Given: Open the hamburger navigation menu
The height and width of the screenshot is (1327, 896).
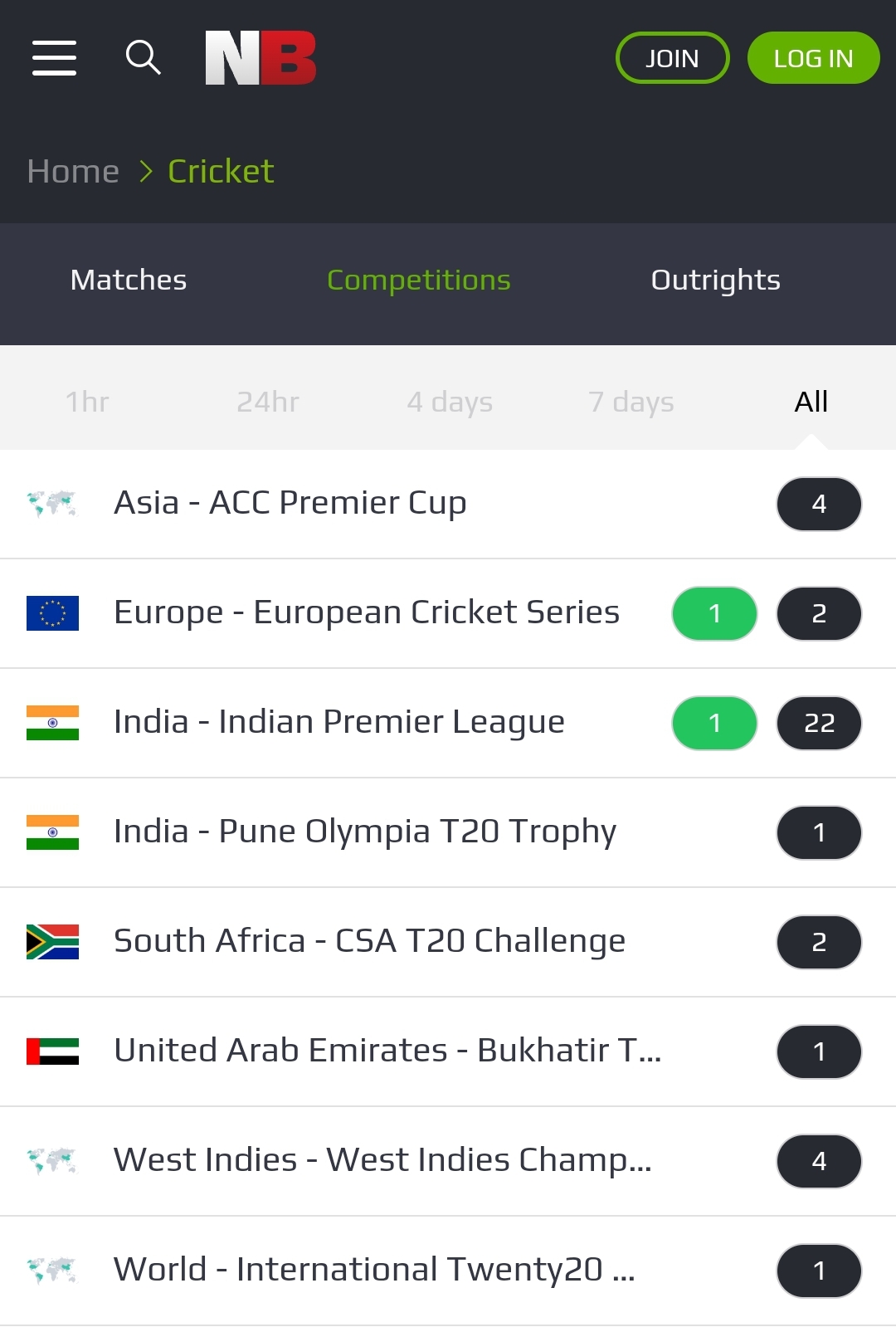Looking at the screenshot, I should coord(54,58).
